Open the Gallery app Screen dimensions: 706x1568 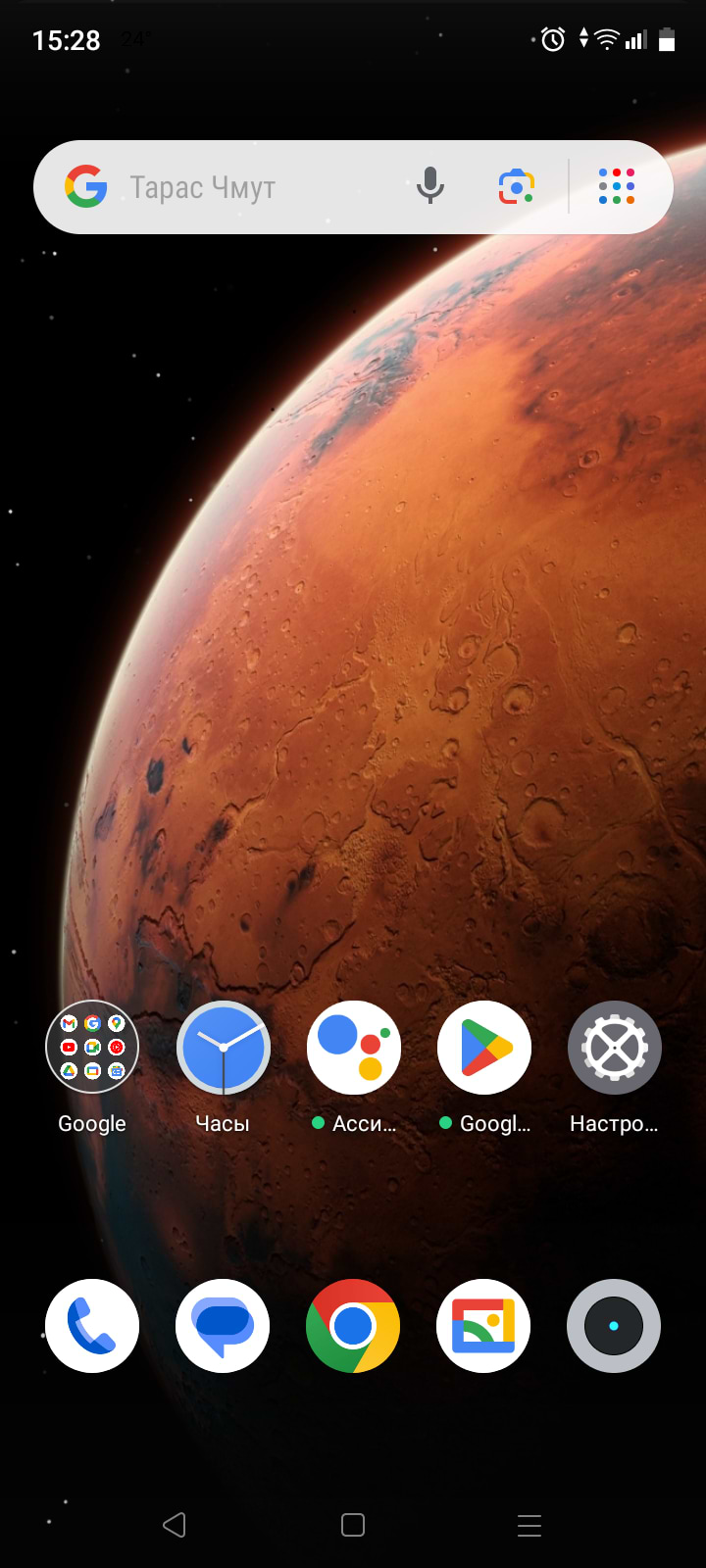[483, 1326]
